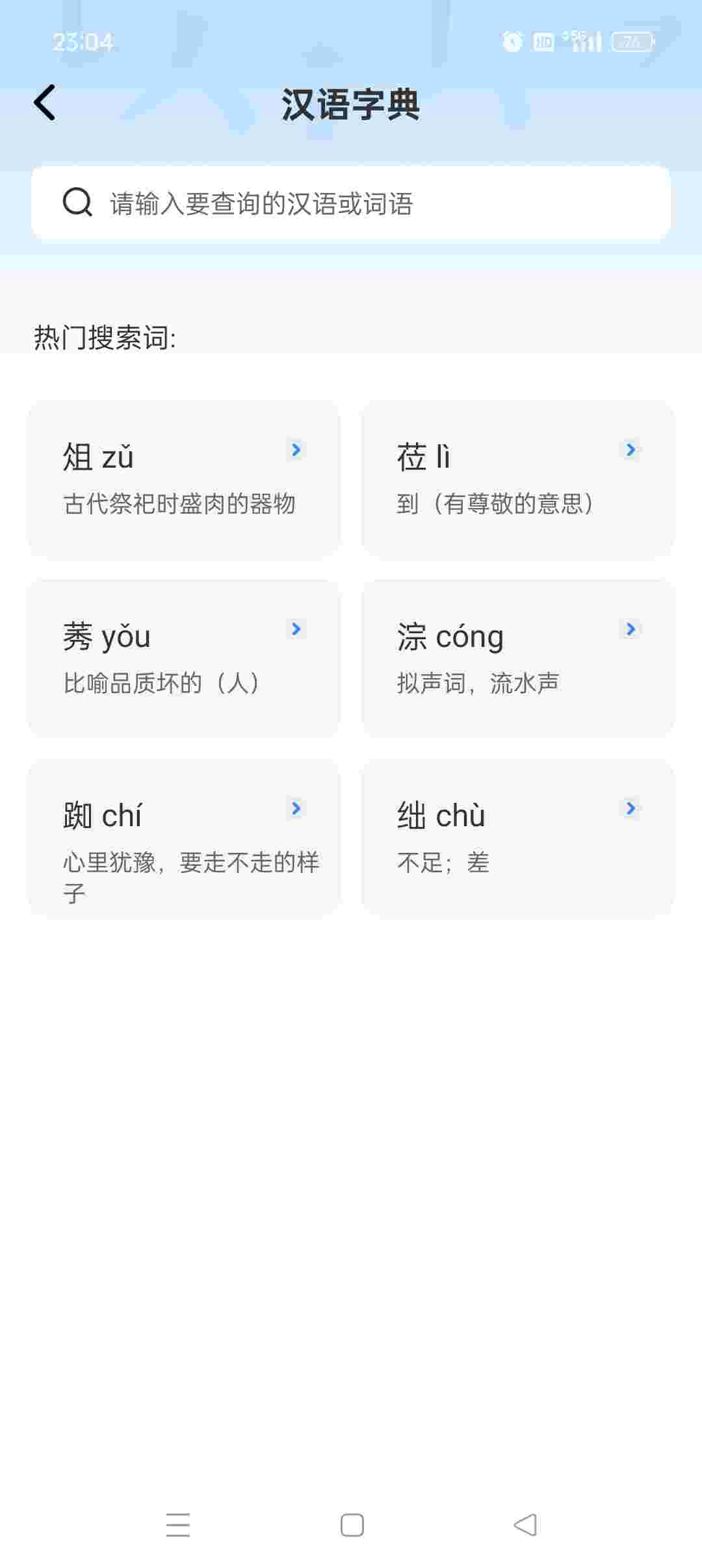The image size is (702, 1568).
Task: Go back using the top-left arrow
Action: 45,103
